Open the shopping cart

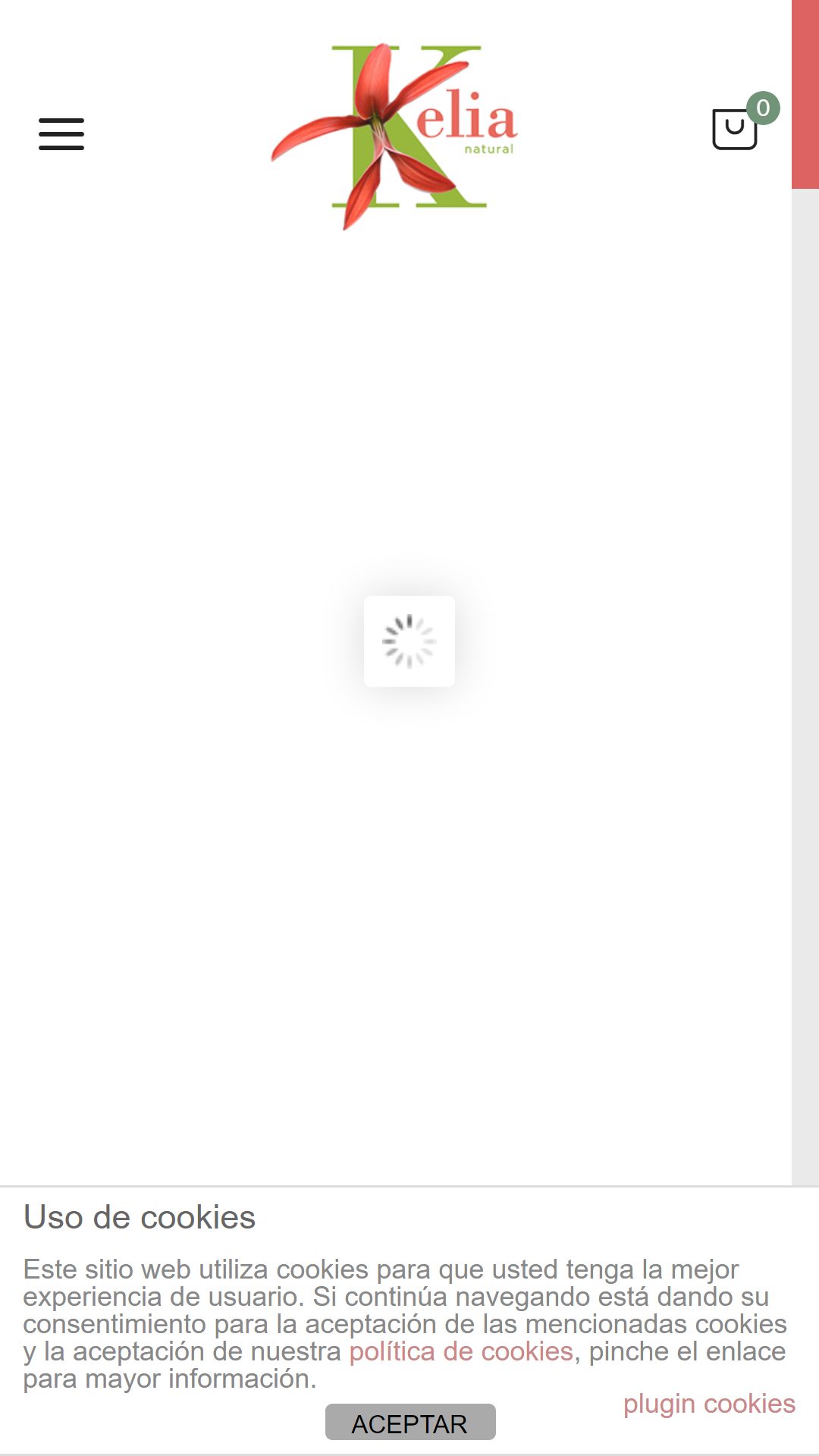click(736, 129)
